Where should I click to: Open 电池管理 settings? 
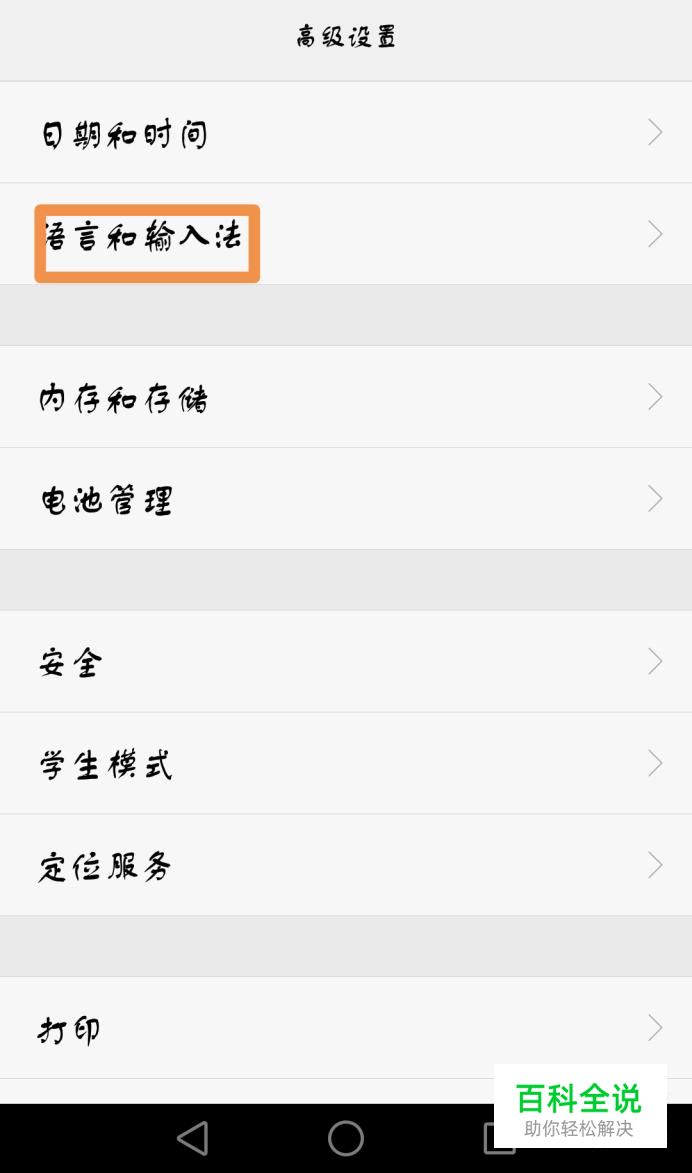[x=346, y=499]
